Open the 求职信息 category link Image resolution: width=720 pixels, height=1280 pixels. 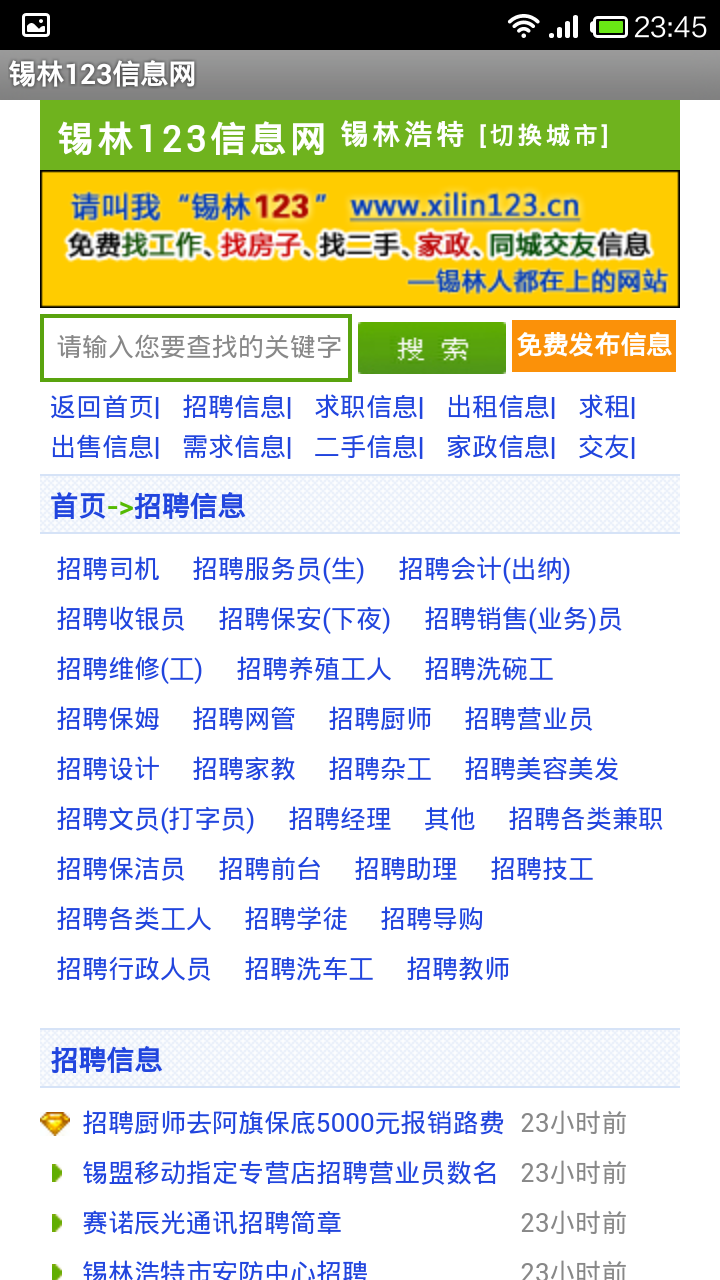[367, 407]
